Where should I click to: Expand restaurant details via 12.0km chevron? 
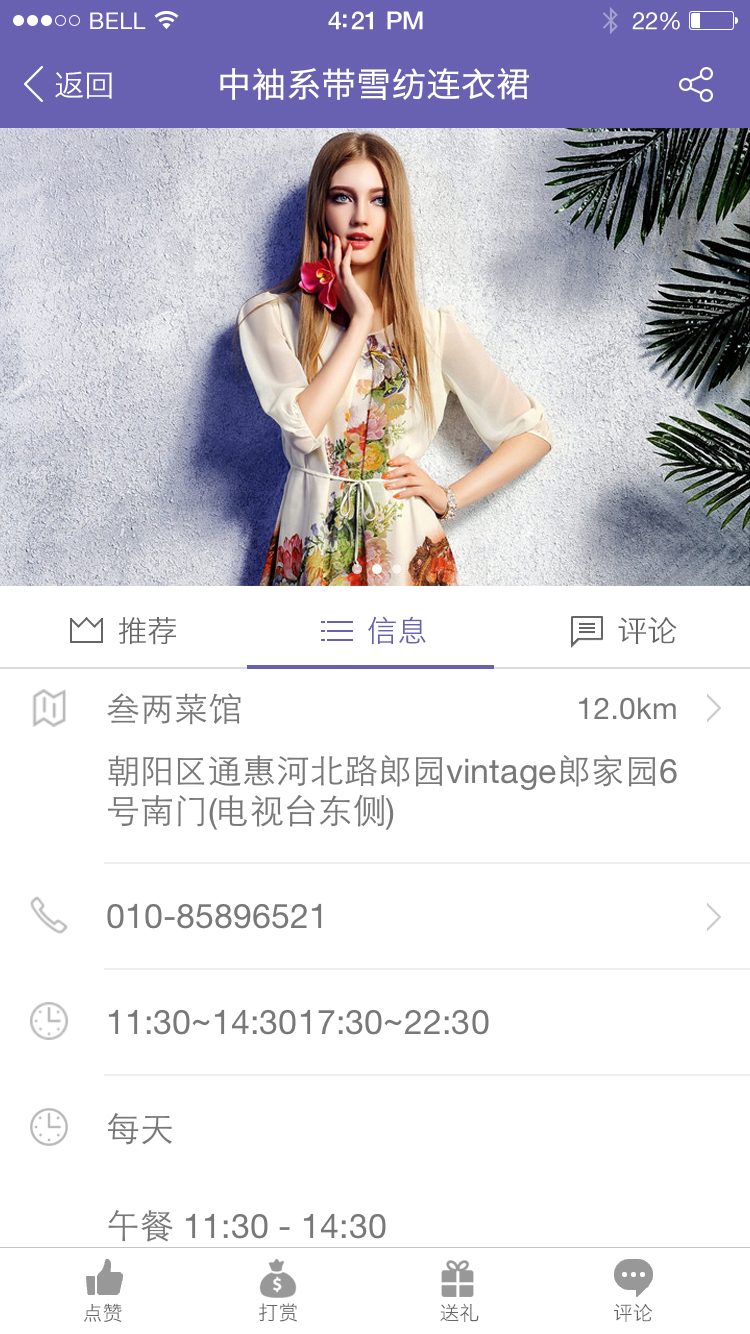coord(714,707)
